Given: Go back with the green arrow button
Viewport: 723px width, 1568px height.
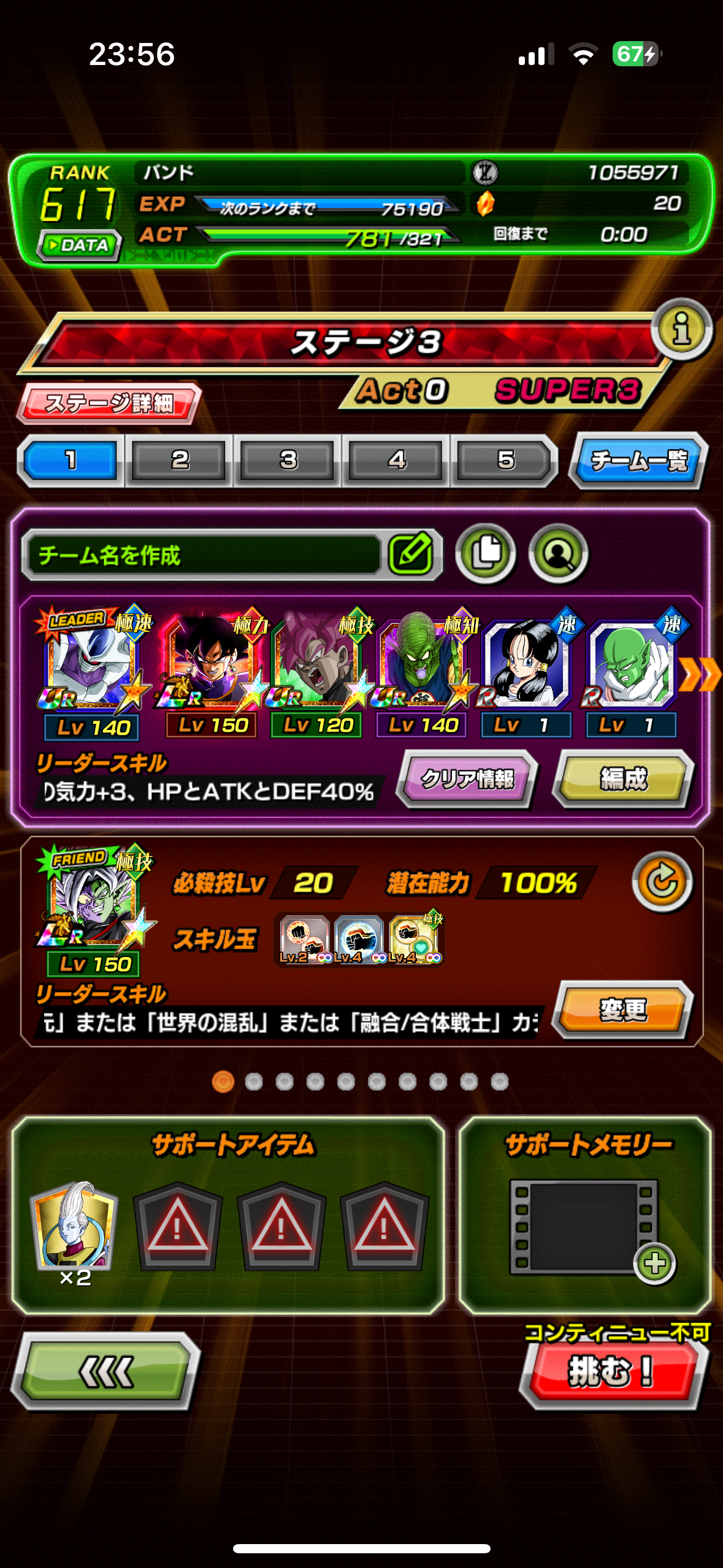Looking at the screenshot, I should click(107, 1372).
